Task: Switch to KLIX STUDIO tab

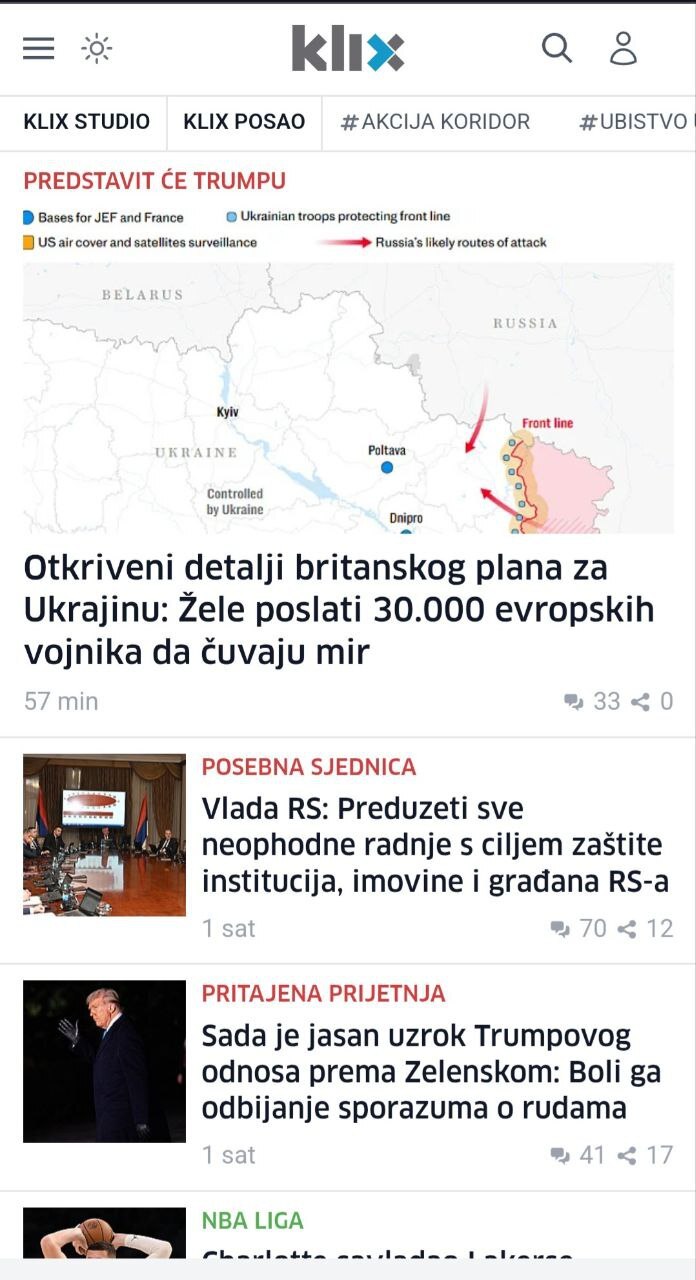Action: tap(86, 122)
